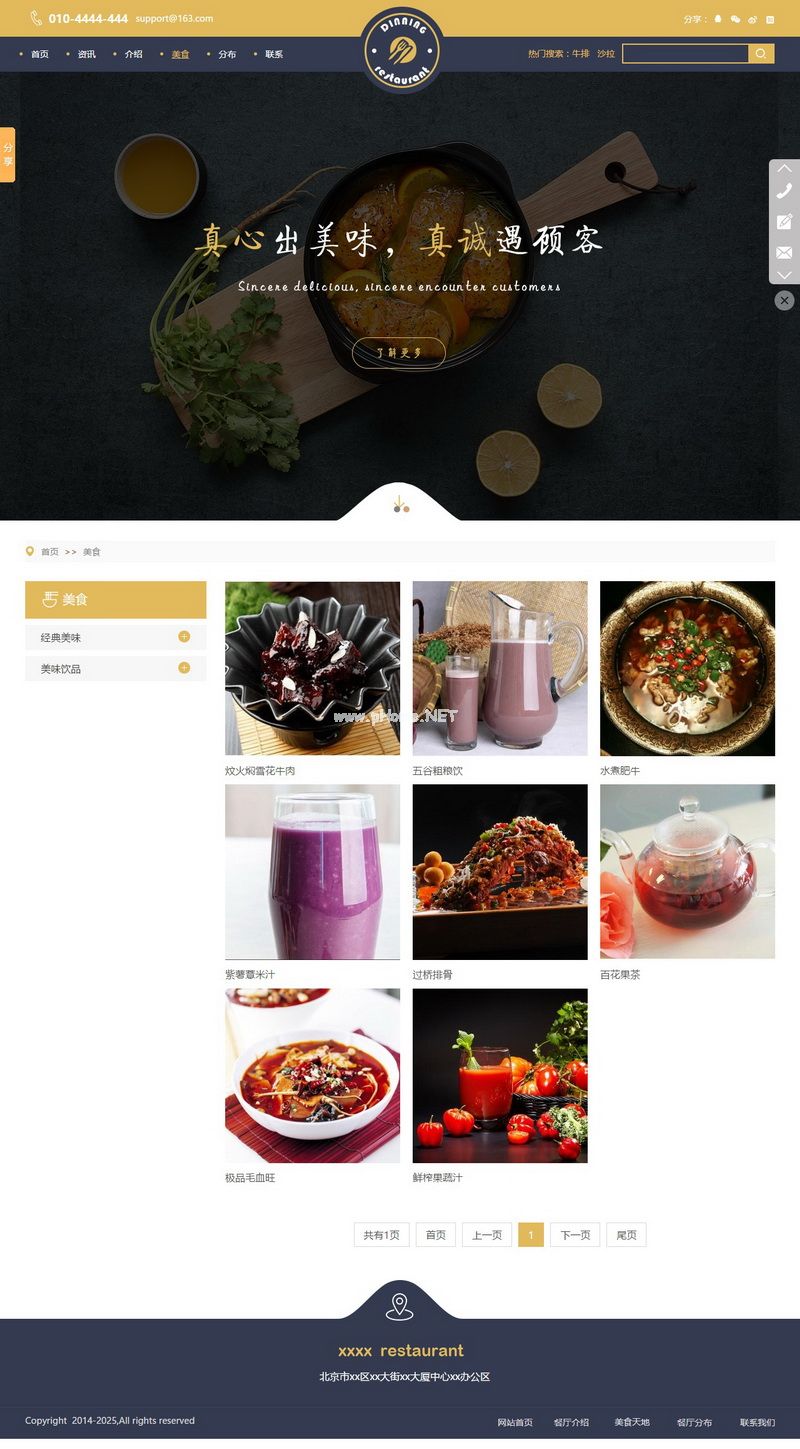This screenshot has height=1449, width=800.
Task: Jump to 尾页 in pagination
Action: click(x=626, y=1235)
